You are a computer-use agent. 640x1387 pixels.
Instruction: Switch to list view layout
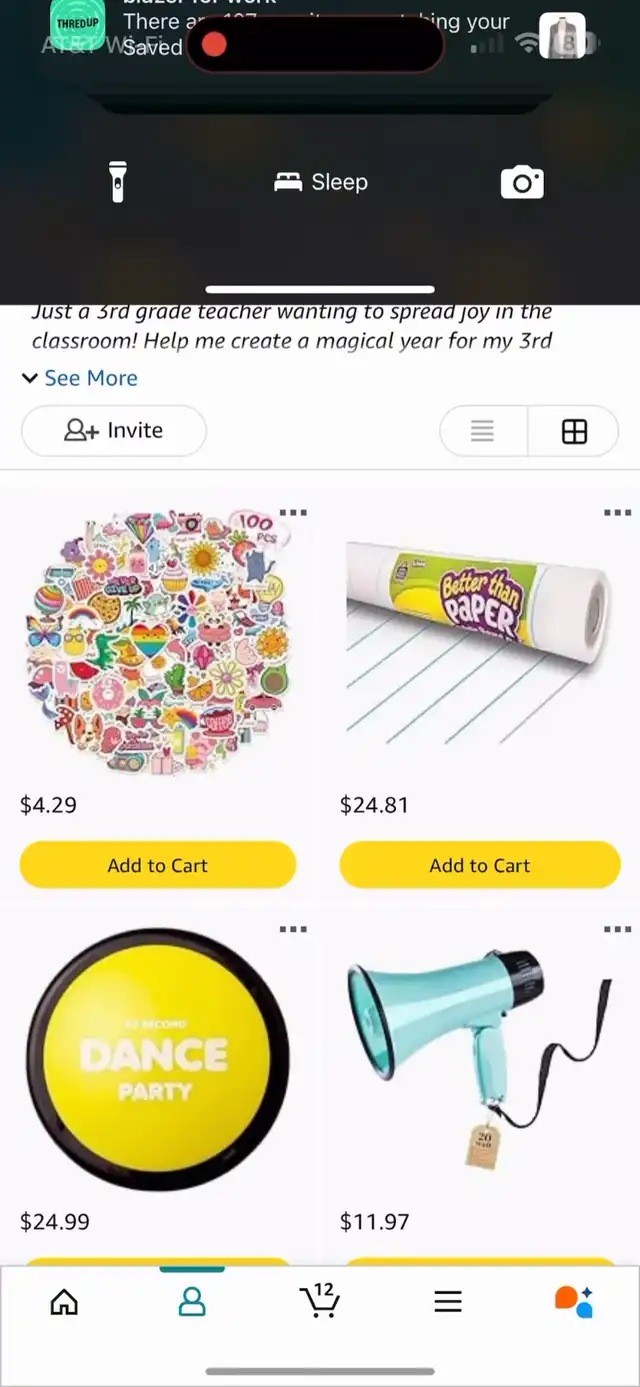pyautogui.click(x=483, y=431)
